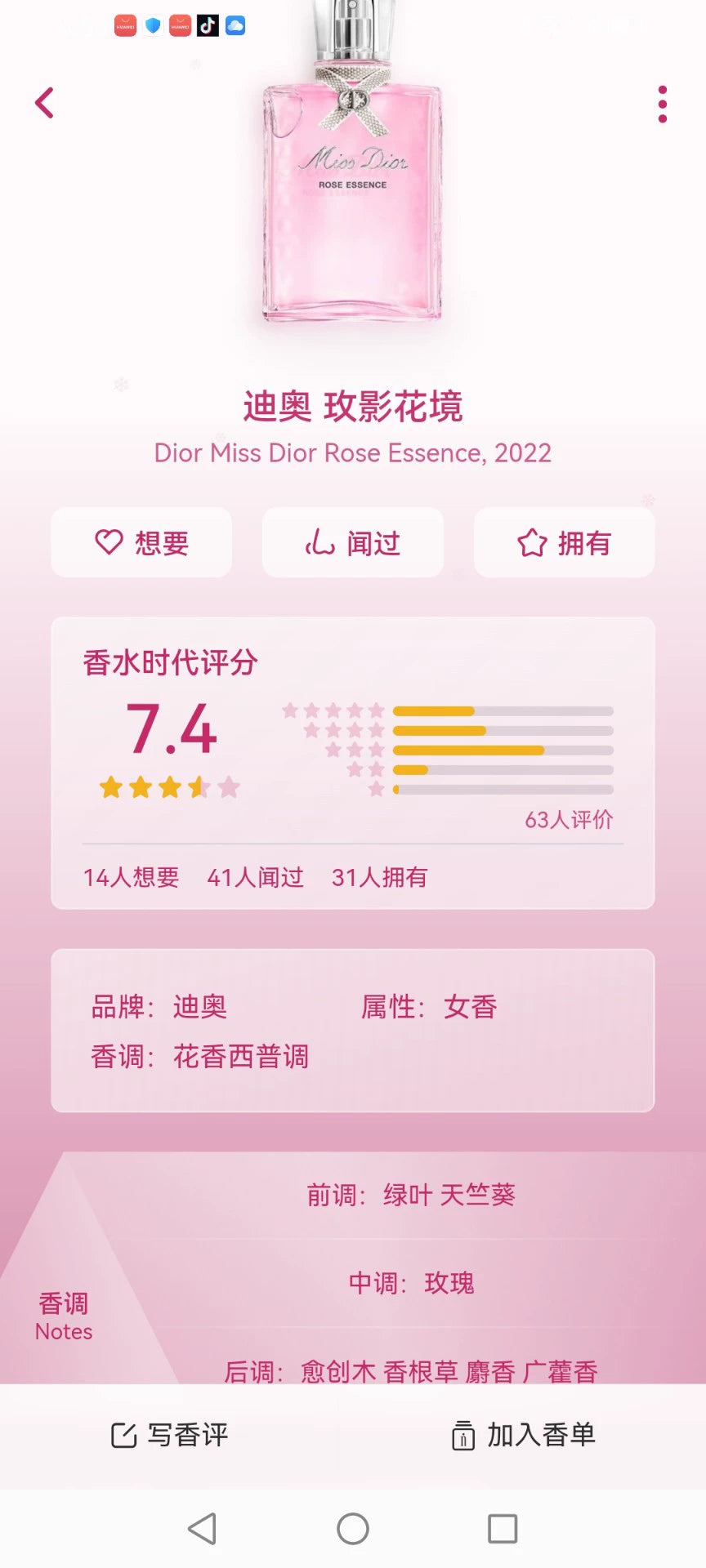Viewport: 706px width, 1568px height.
Task: Open the 63人评价 ratings breakdown
Action: click(570, 820)
